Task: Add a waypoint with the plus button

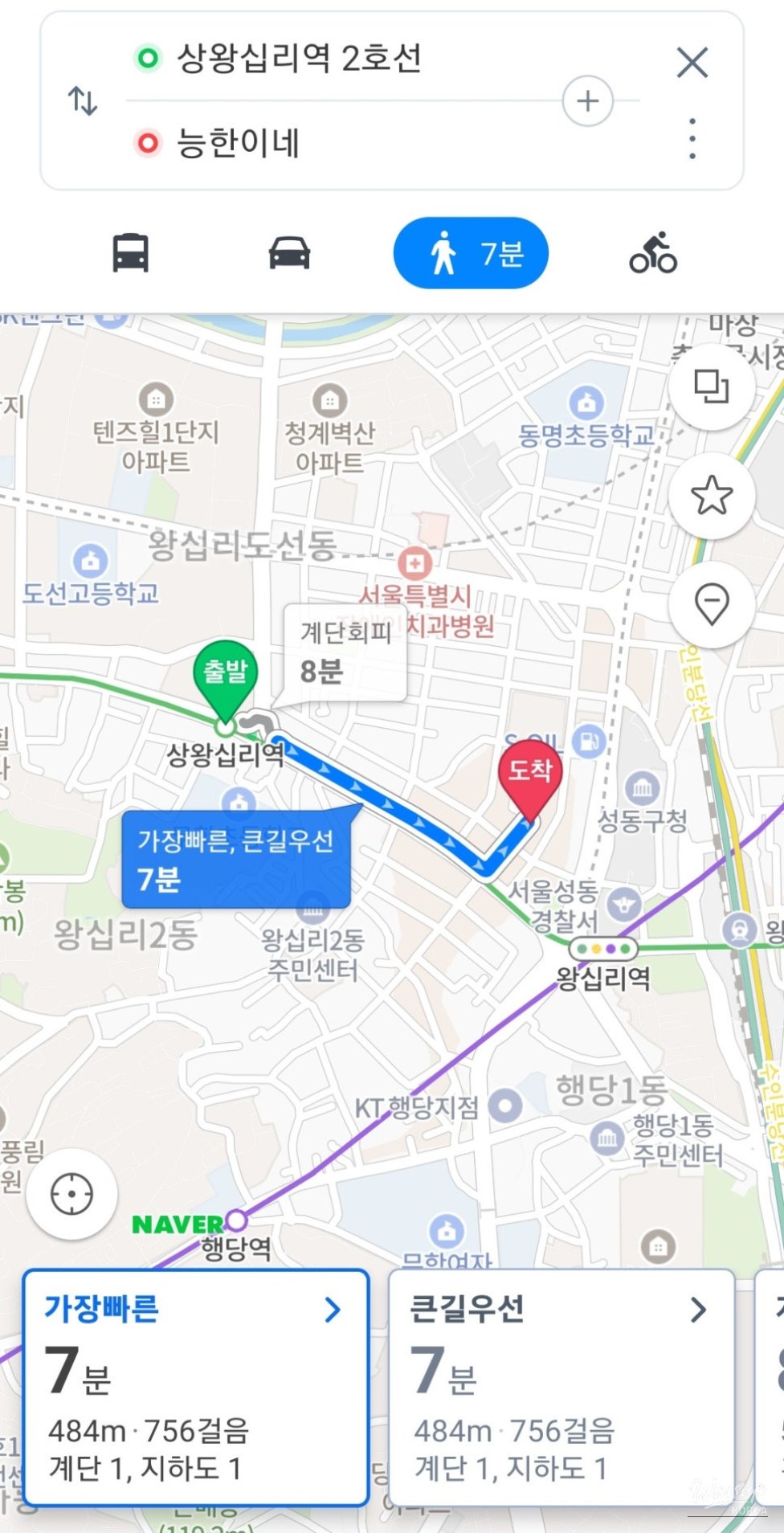Action: (588, 101)
